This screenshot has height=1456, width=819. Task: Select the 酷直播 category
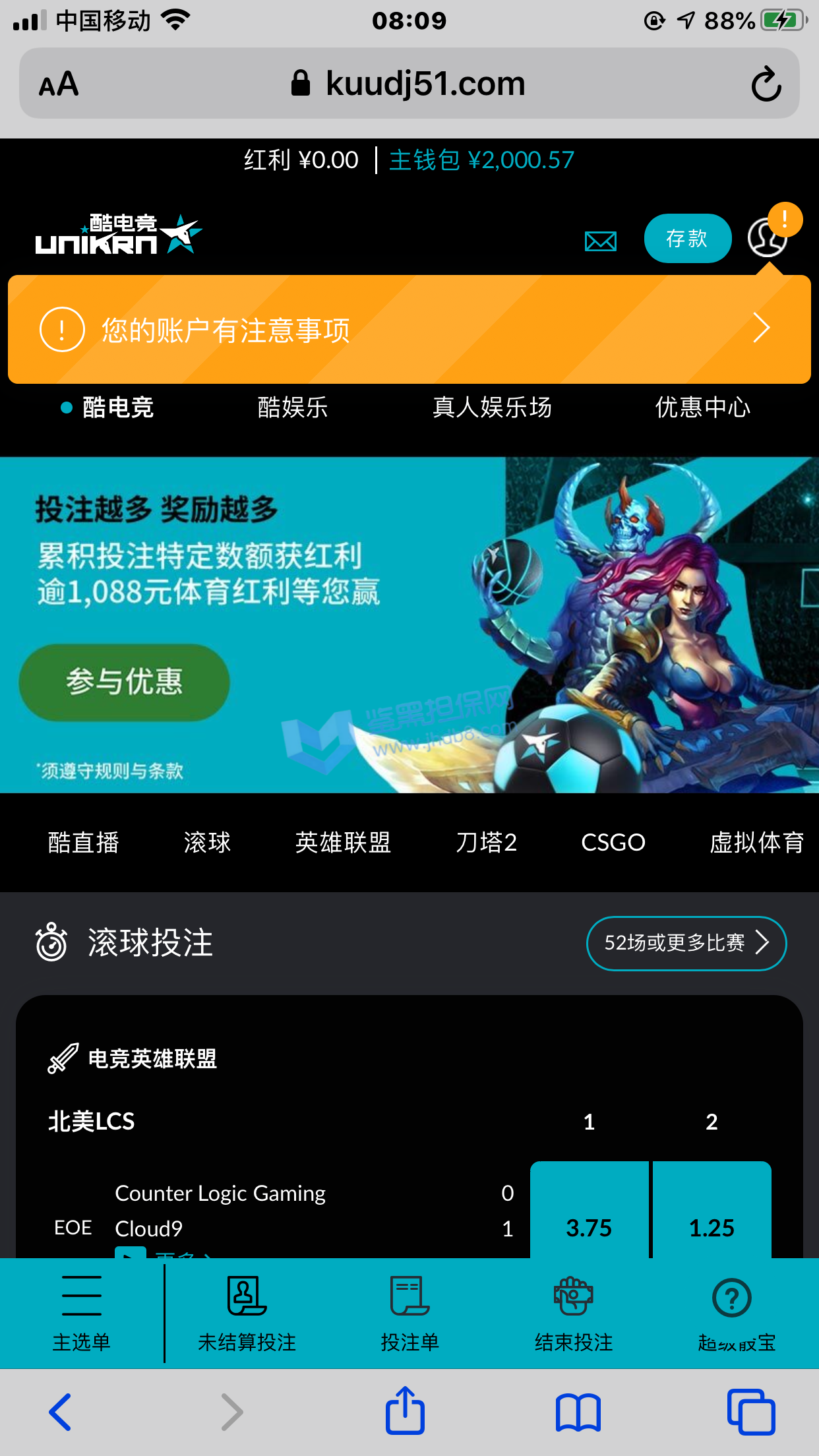pyautogui.click(x=84, y=842)
